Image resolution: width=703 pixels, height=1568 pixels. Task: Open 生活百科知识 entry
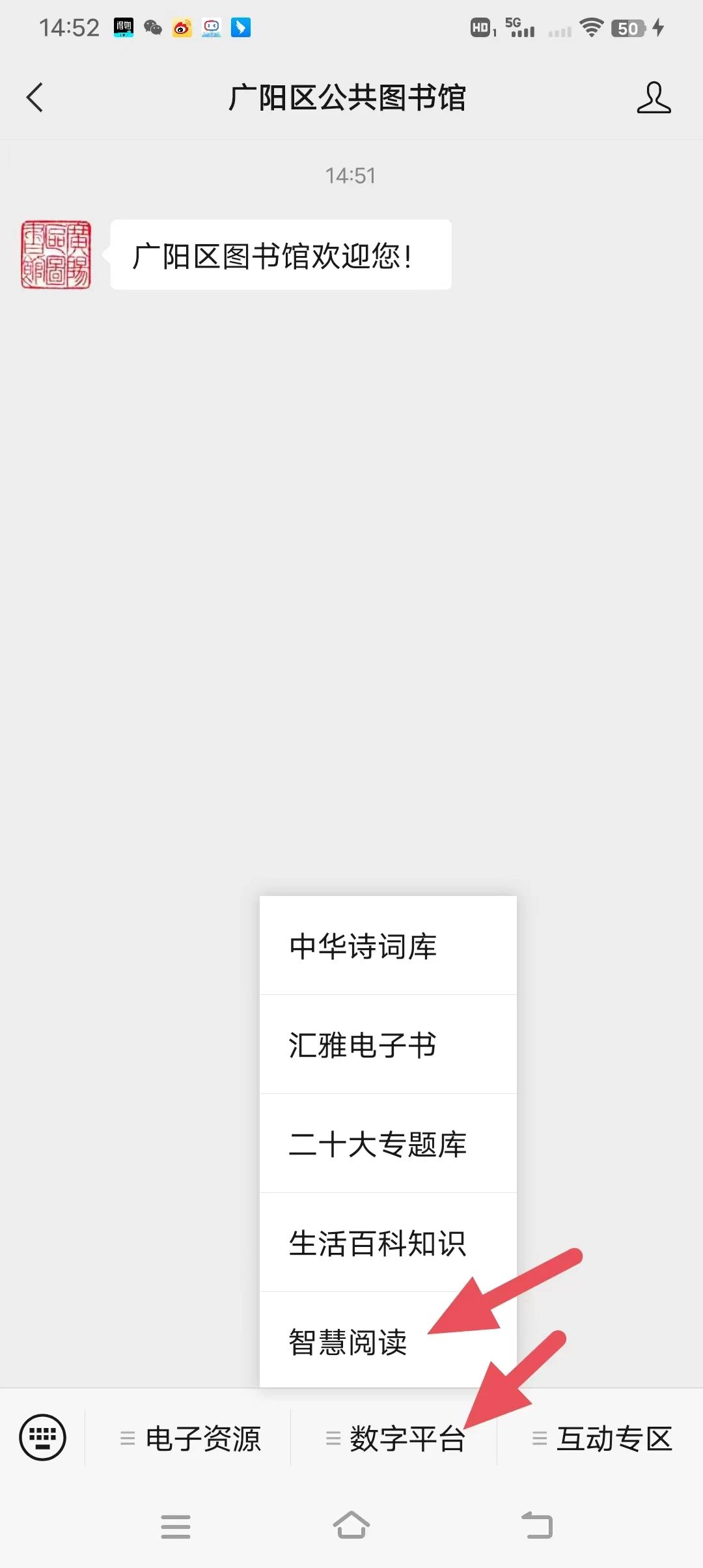(x=388, y=1242)
